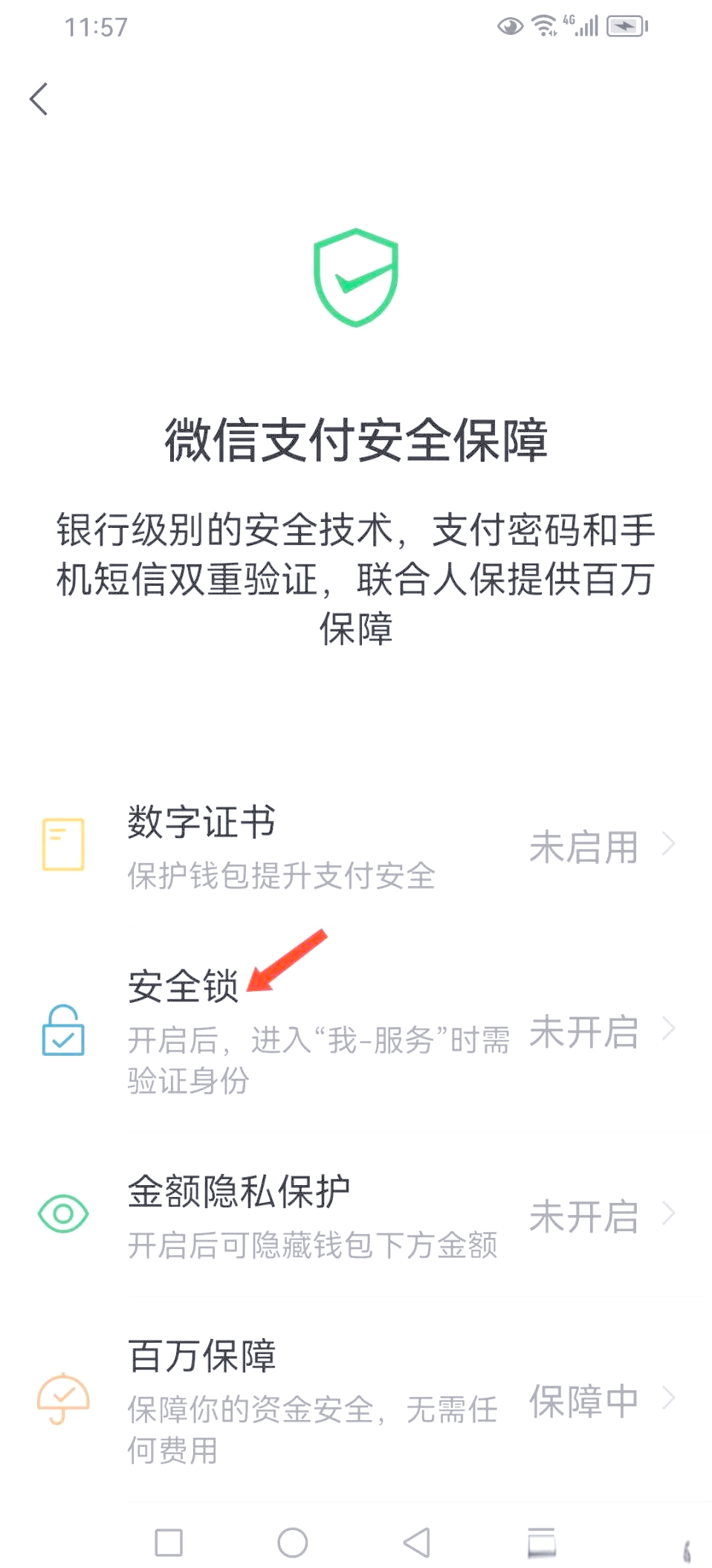Click the Wi-Fi signal icon in status bar
Screen dimensions: 712x1568
[545, 25]
